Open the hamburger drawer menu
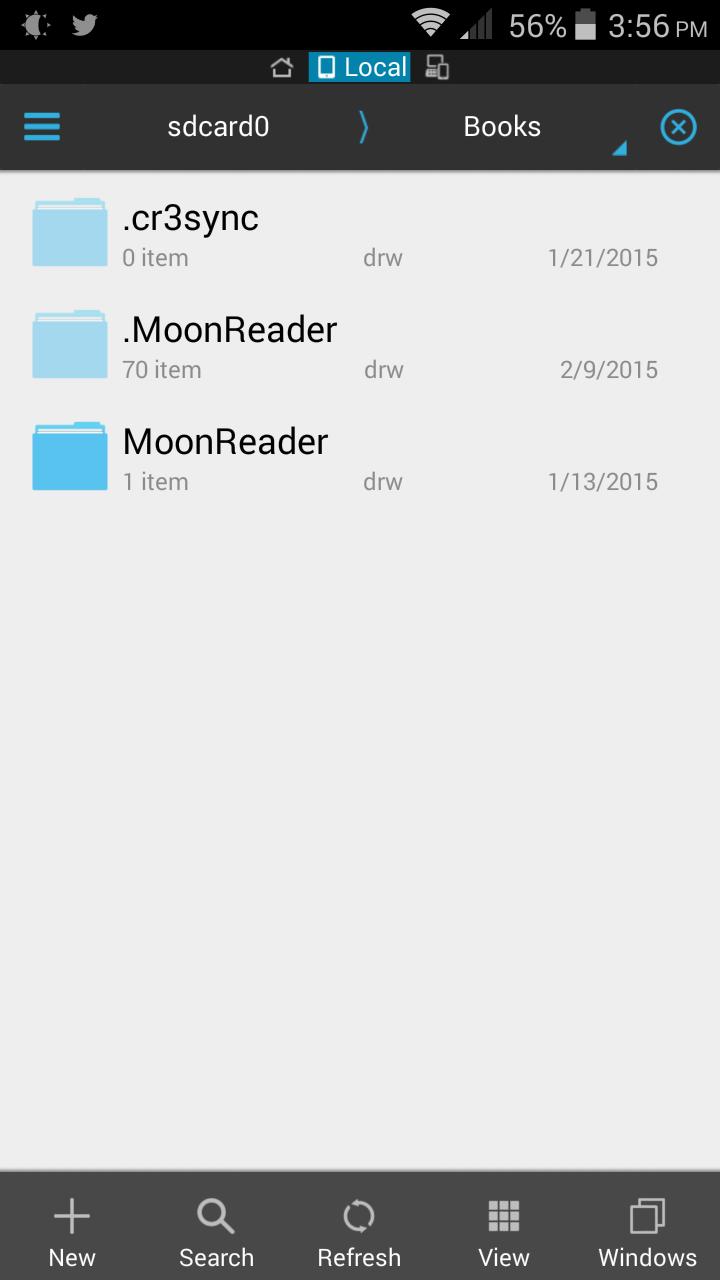The image size is (720, 1280). point(42,127)
